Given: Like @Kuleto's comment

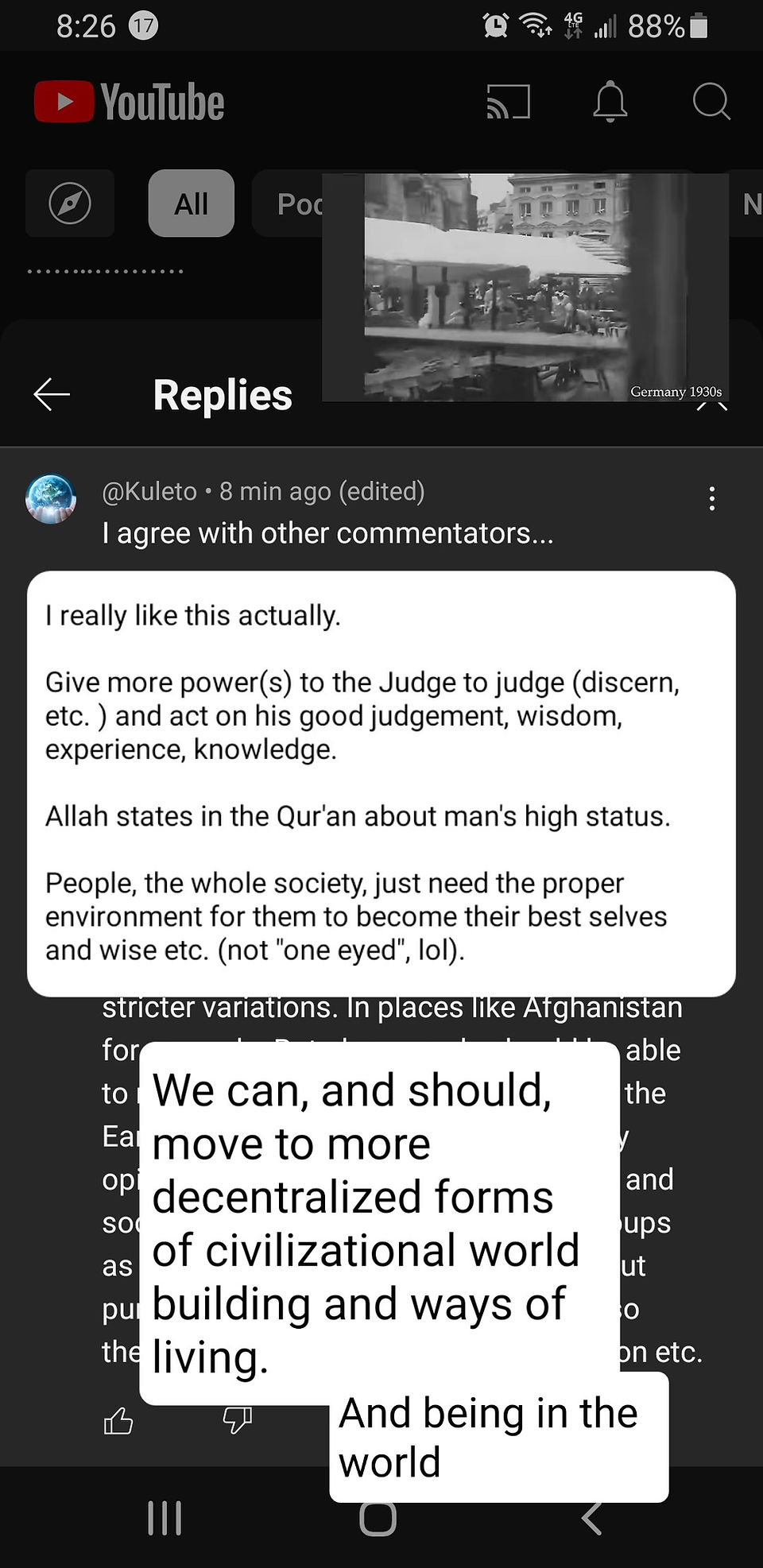Looking at the screenshot, I should tap(118, 1420).
